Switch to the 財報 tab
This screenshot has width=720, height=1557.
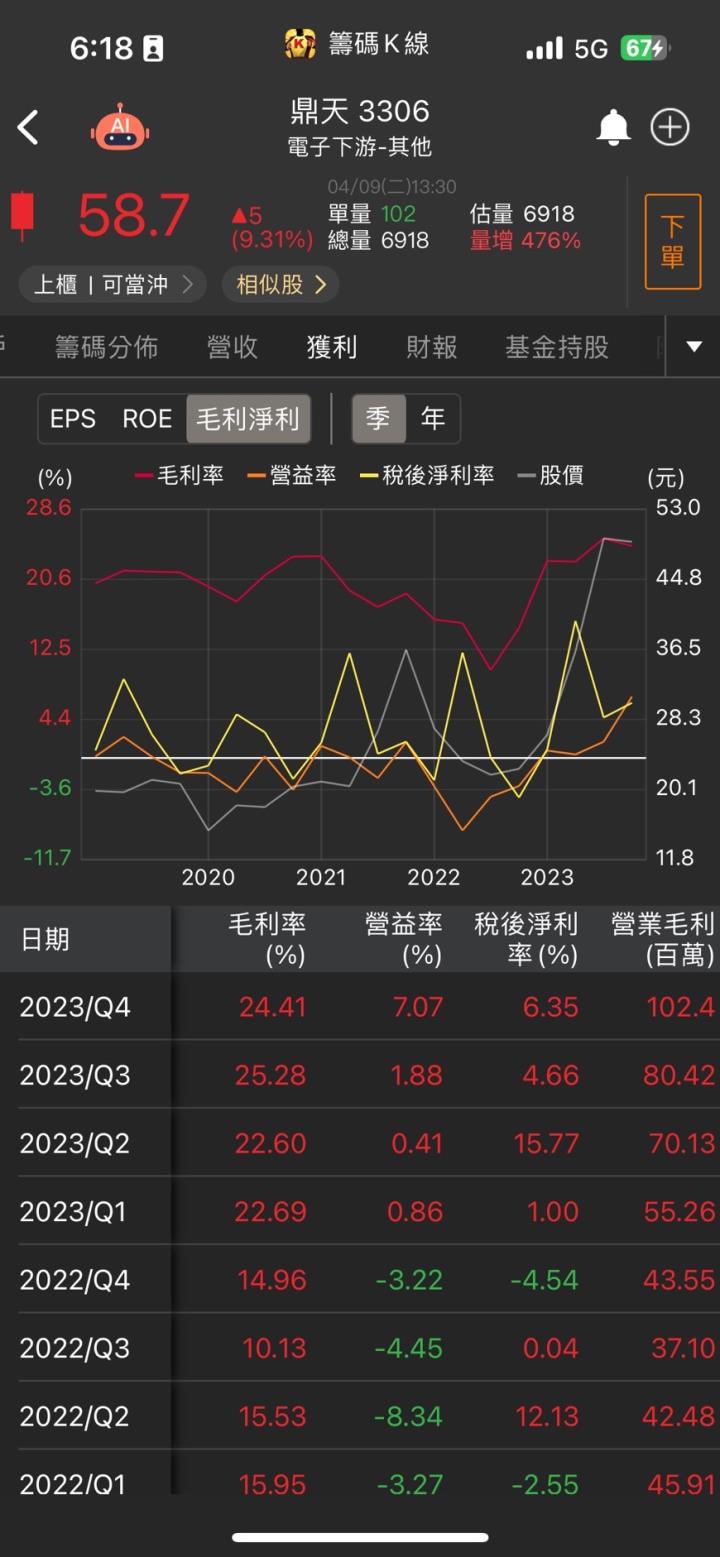pyautogui.click(x=432, y=347)
